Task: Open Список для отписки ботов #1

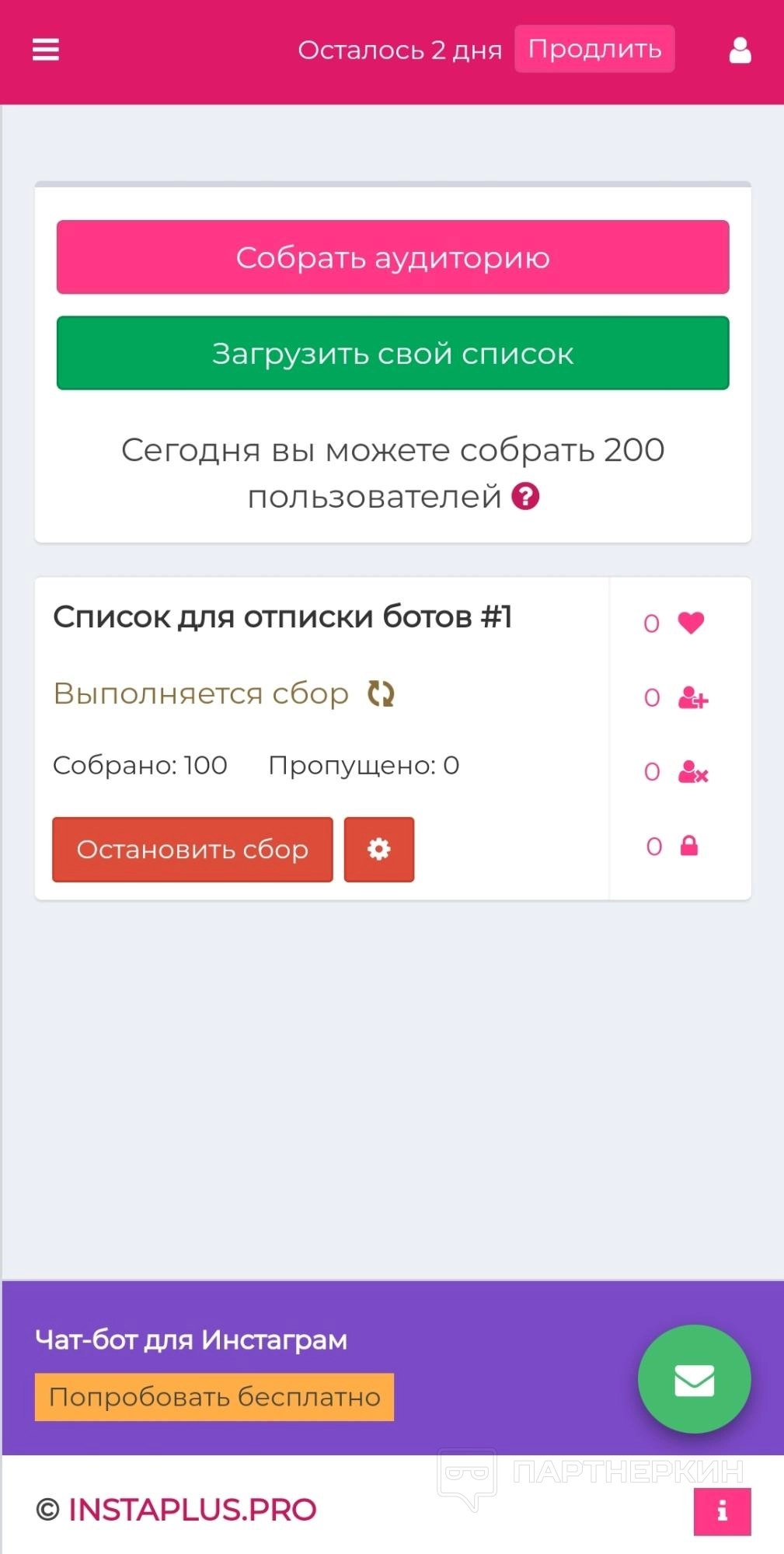Action: click(x=282, y=617)
